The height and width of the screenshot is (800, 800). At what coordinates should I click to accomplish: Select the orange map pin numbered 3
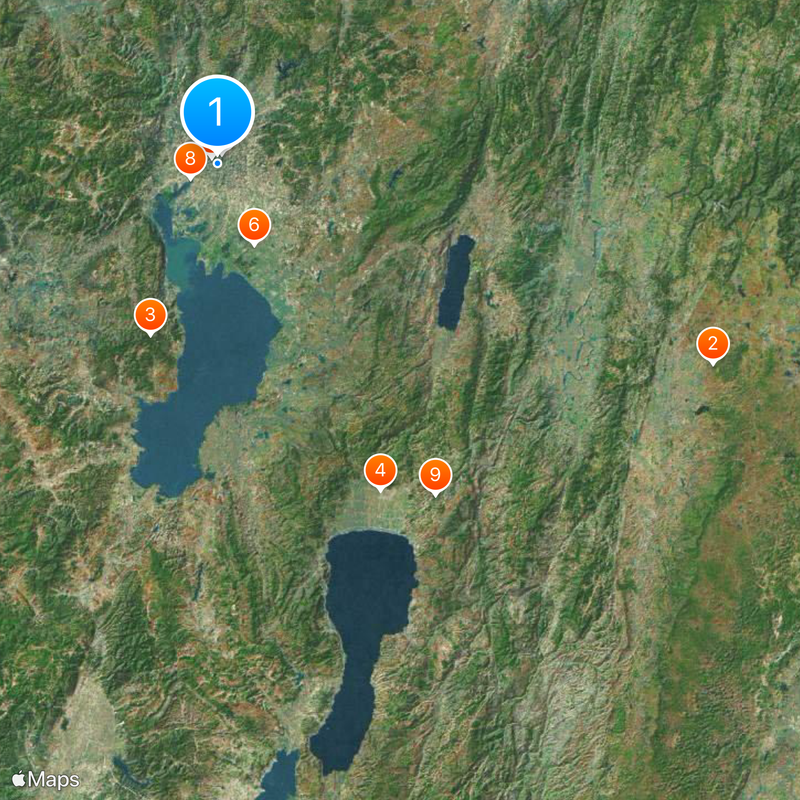(150, 316)
